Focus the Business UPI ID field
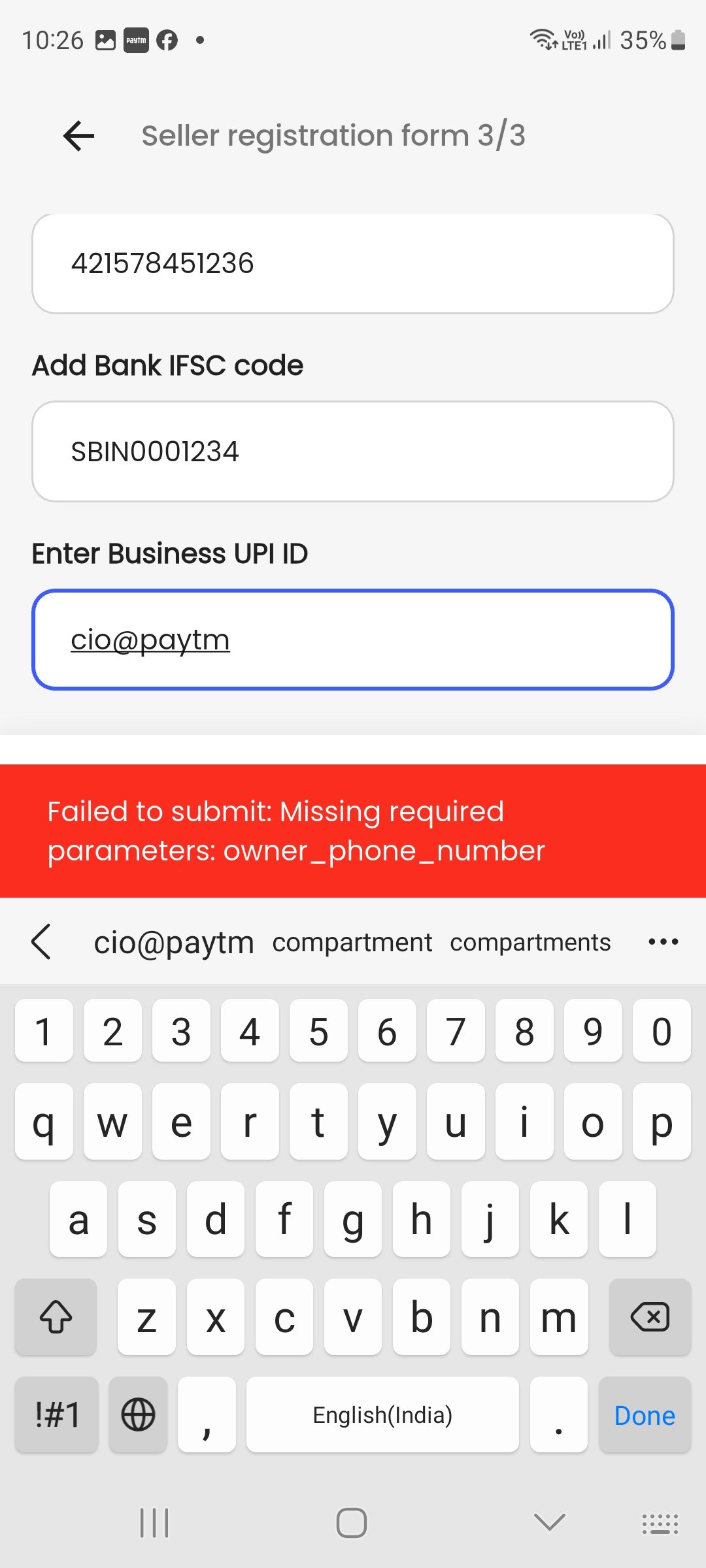This screenshot has width=706, height=1568. [353, 640]
